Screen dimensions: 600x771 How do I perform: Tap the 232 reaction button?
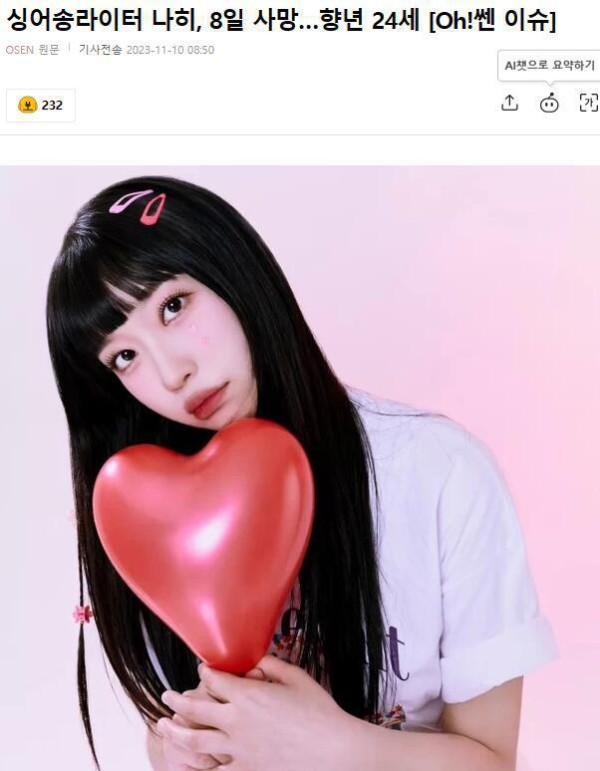[x=41, y=104]
